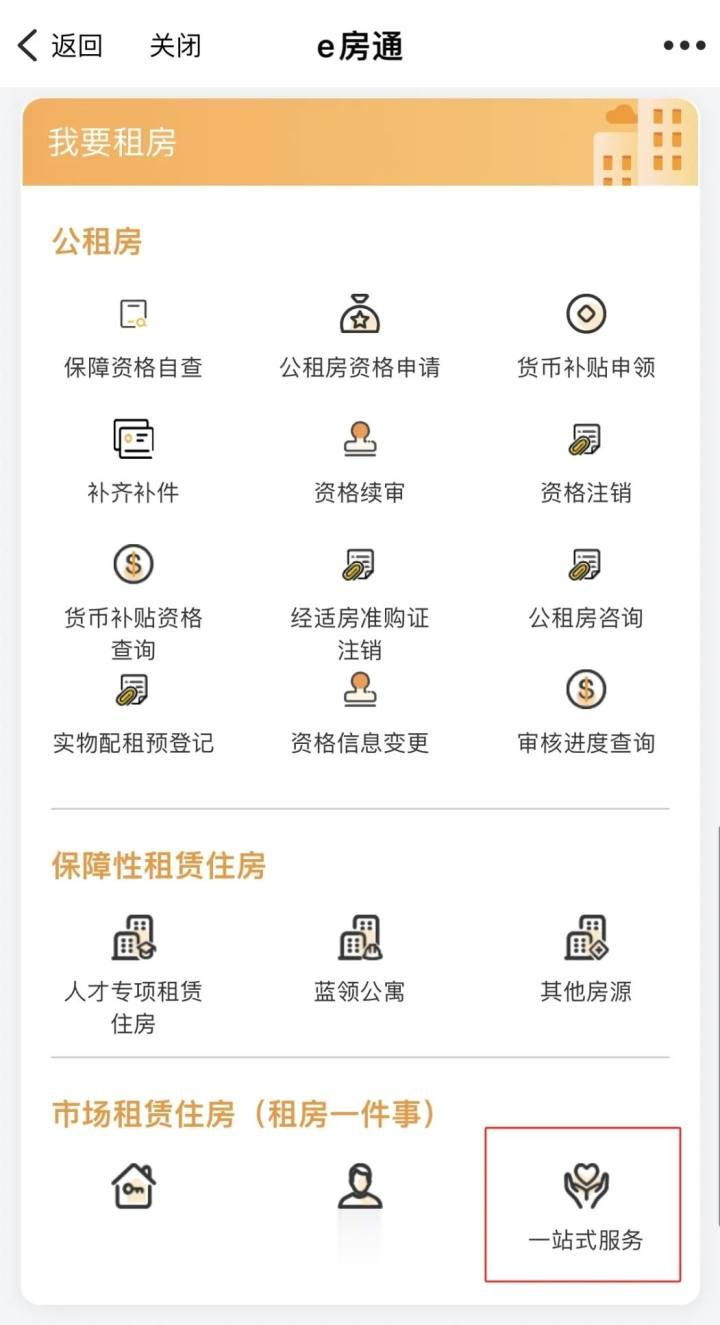Tap 经适房准购证注销

pos(359,604)
